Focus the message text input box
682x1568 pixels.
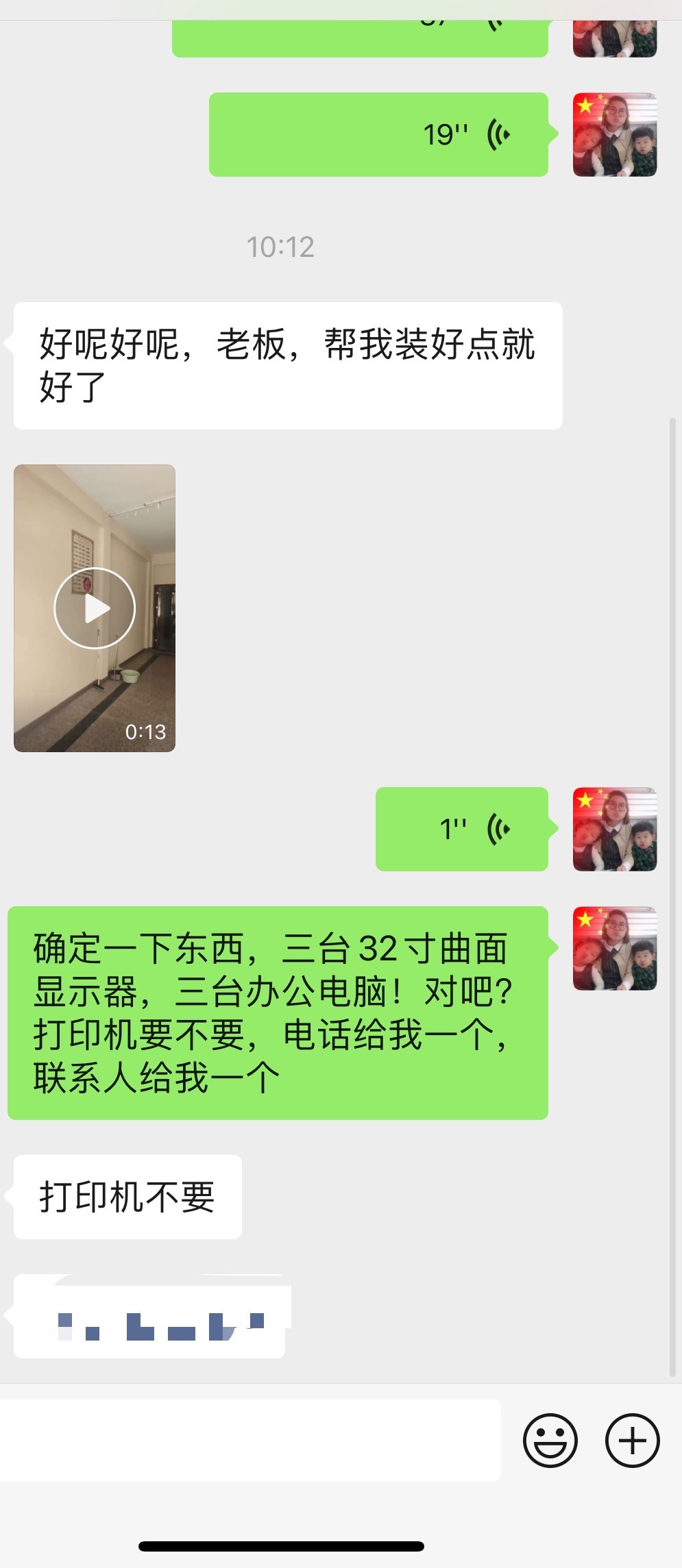pos(250,1440)
